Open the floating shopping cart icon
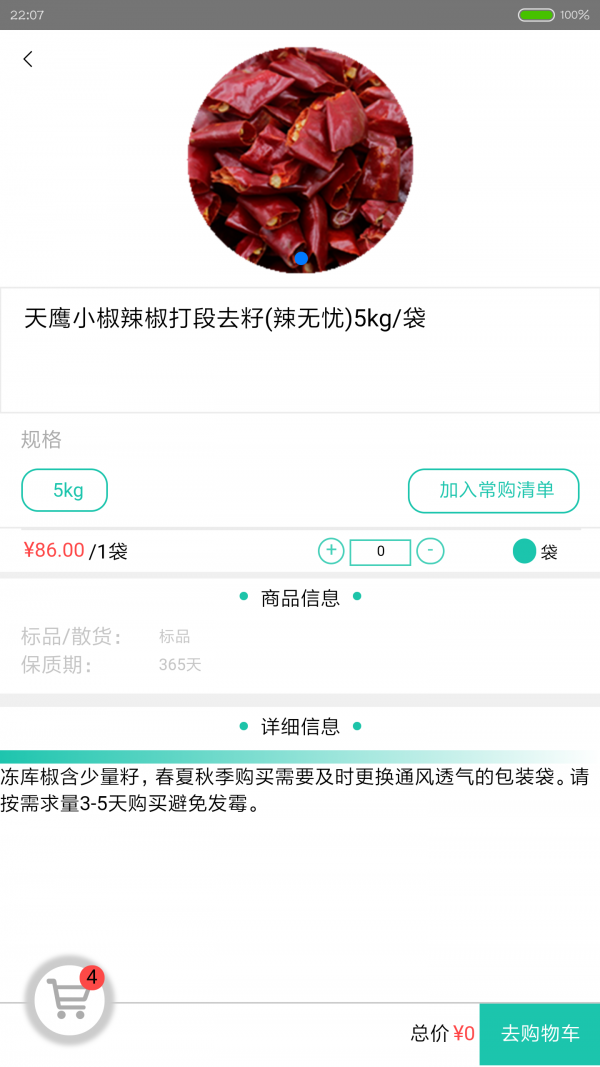The width and height of the screenshot is (600, 1067). tap(70, 998)
